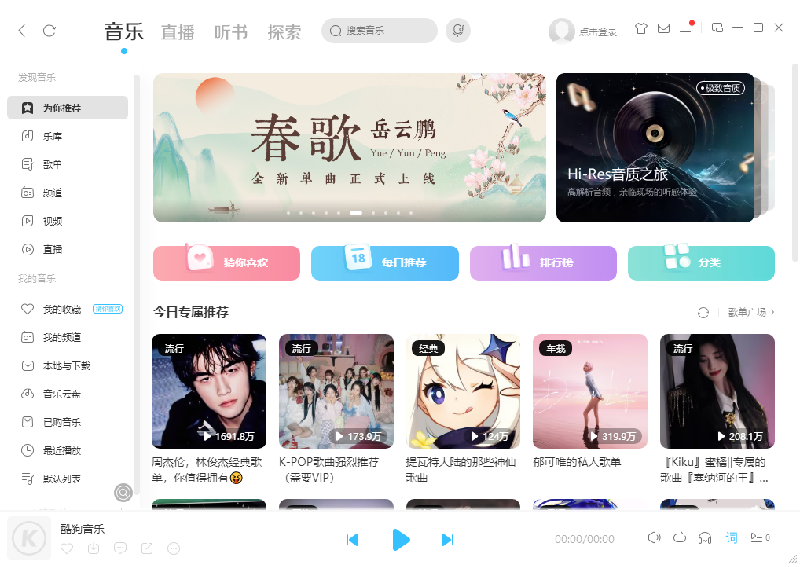This screenshot has width=800, height=567.
Task: Switch to the 直播 top tab
Action: click(178, 31)
